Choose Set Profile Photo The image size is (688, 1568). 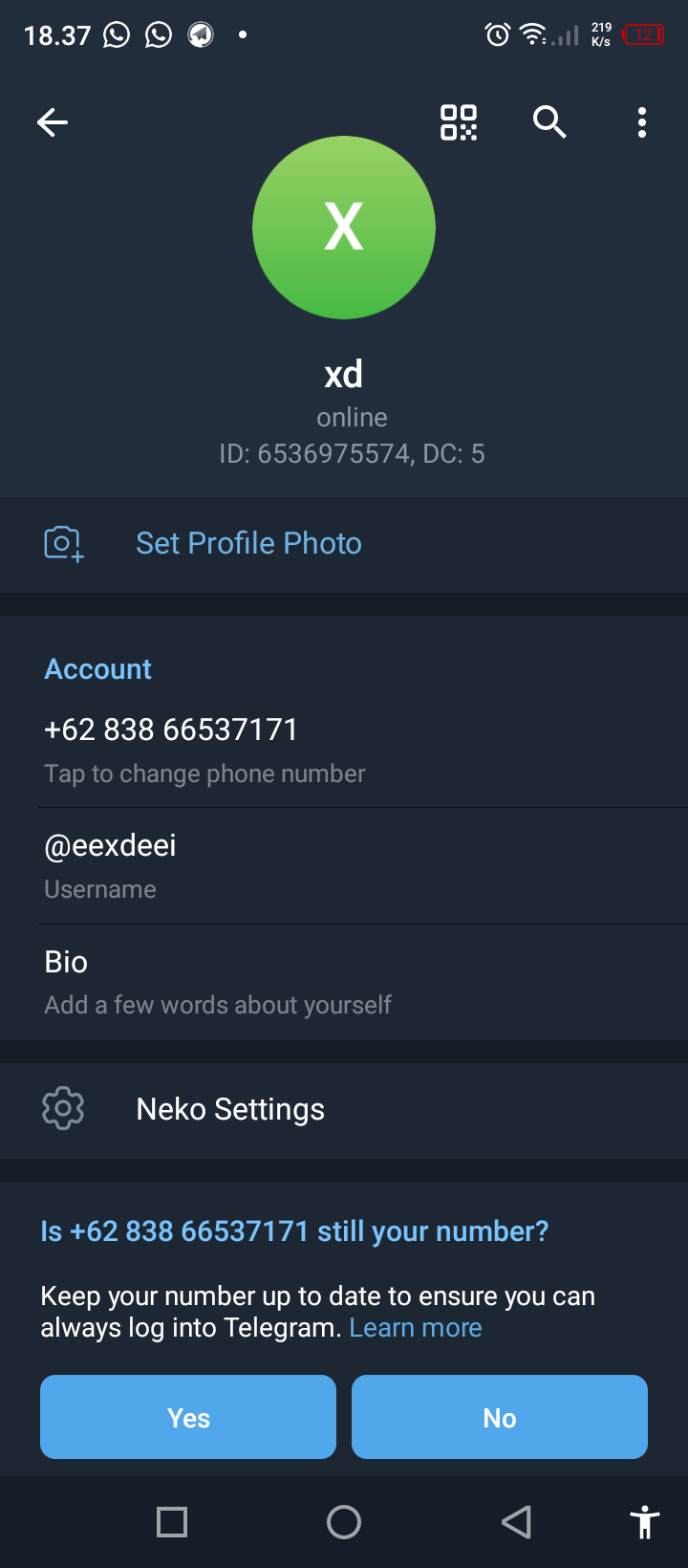248,543
